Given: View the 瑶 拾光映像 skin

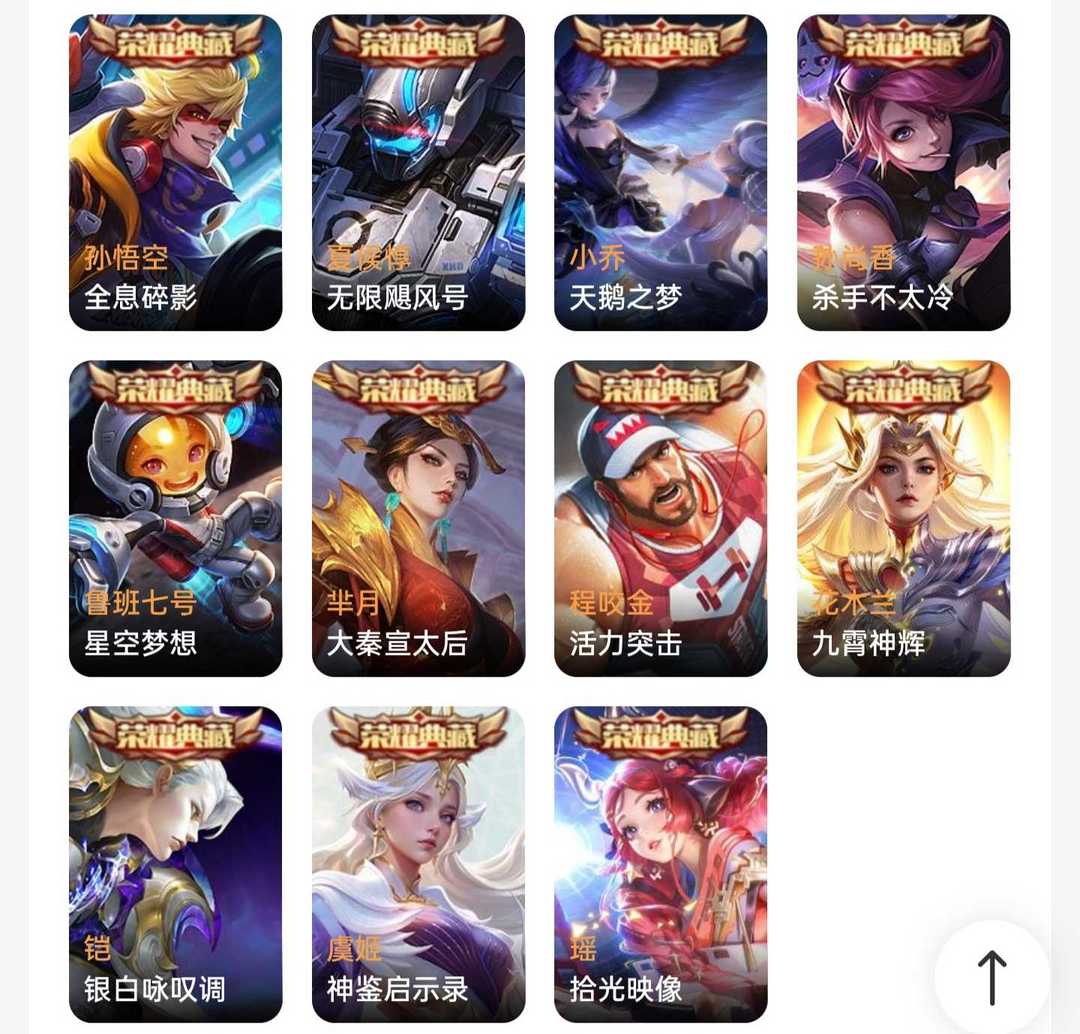Looking at the screenshot, I should [661, 864].
